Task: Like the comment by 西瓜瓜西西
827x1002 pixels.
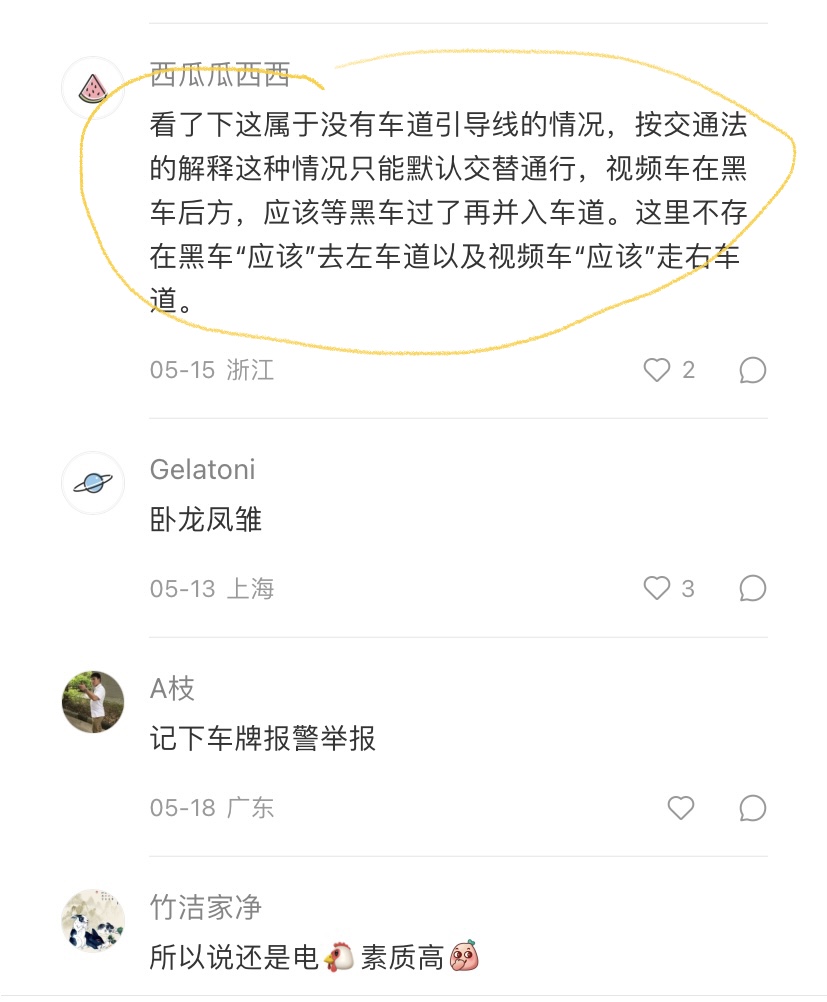Action: pos(657,370)
